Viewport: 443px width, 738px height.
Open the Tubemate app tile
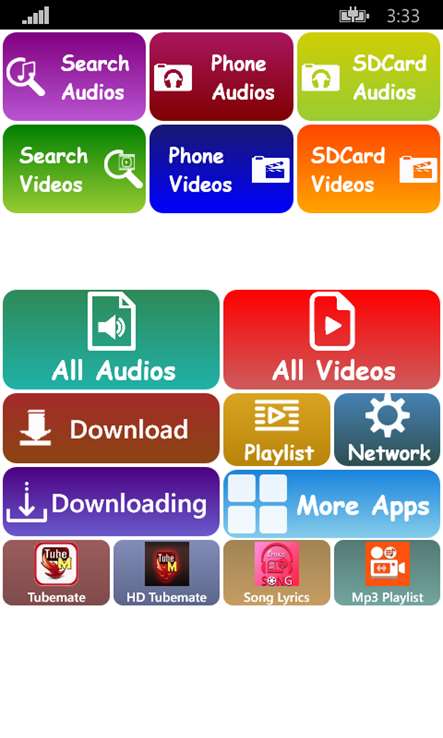coord(56,573)
